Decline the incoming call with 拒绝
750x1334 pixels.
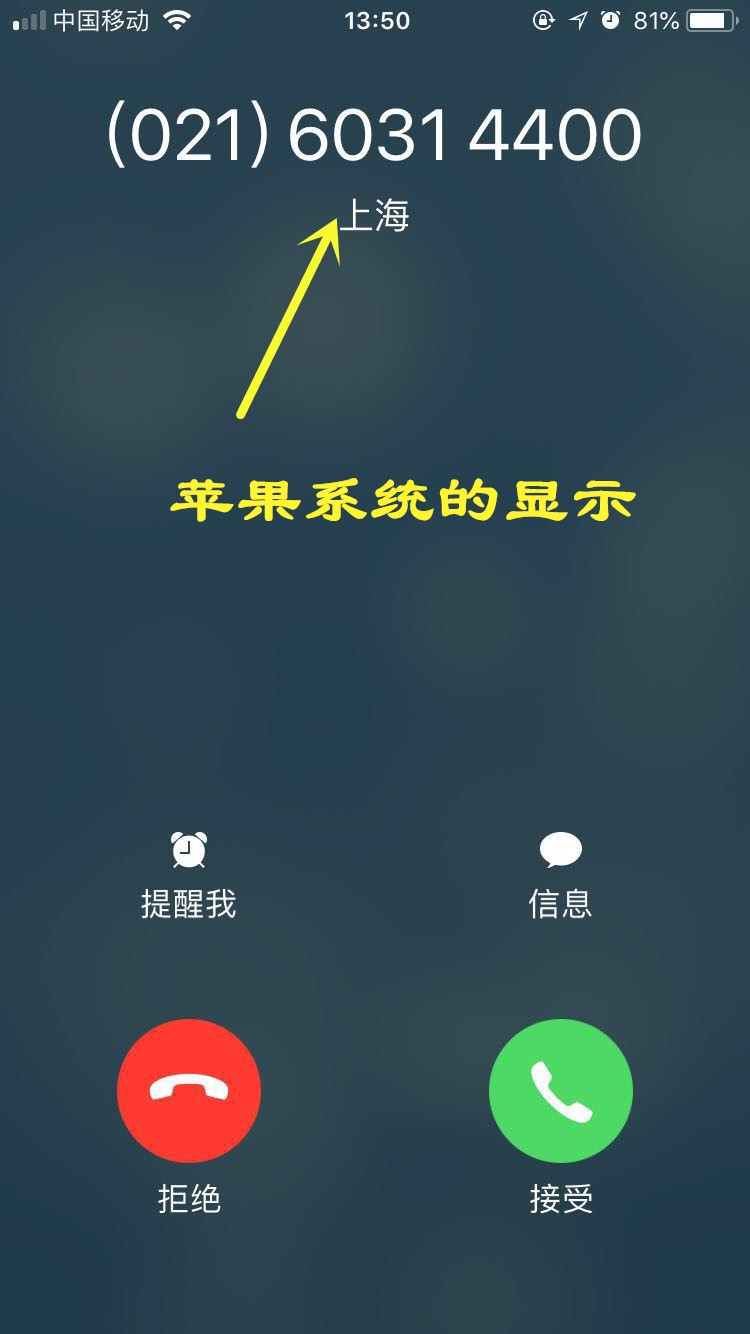click(189, 1091)
